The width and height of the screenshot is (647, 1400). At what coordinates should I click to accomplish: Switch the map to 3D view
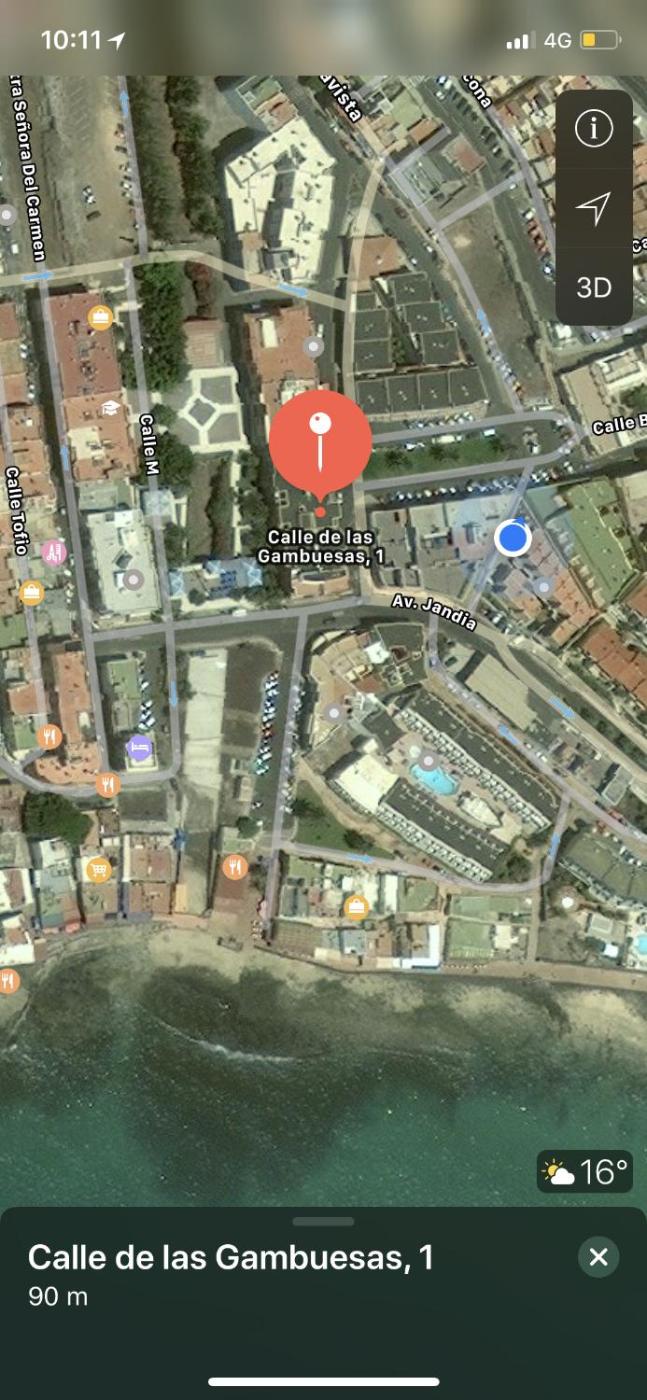tap(593, 288)
